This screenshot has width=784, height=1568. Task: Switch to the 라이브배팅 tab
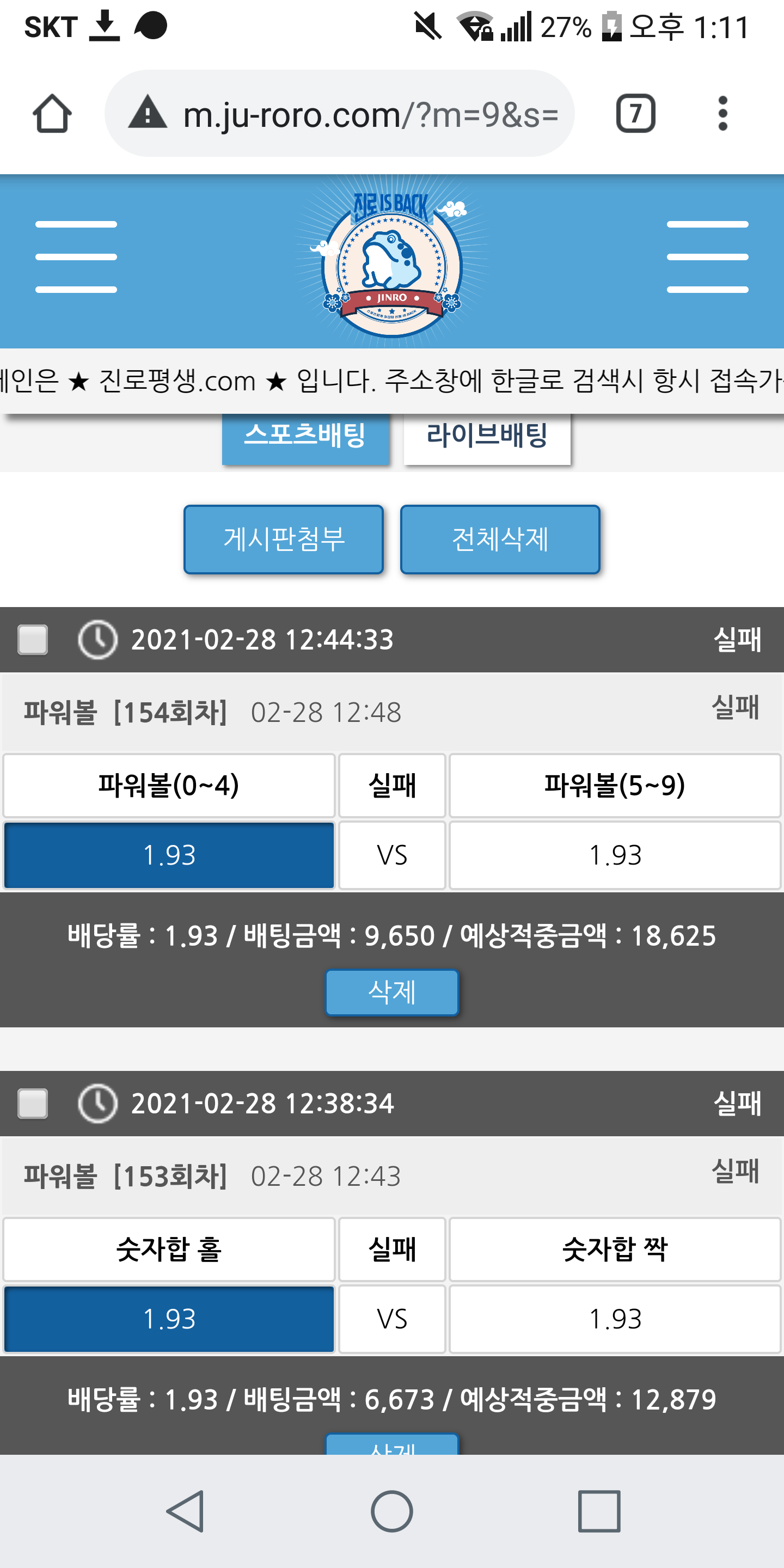487,436
